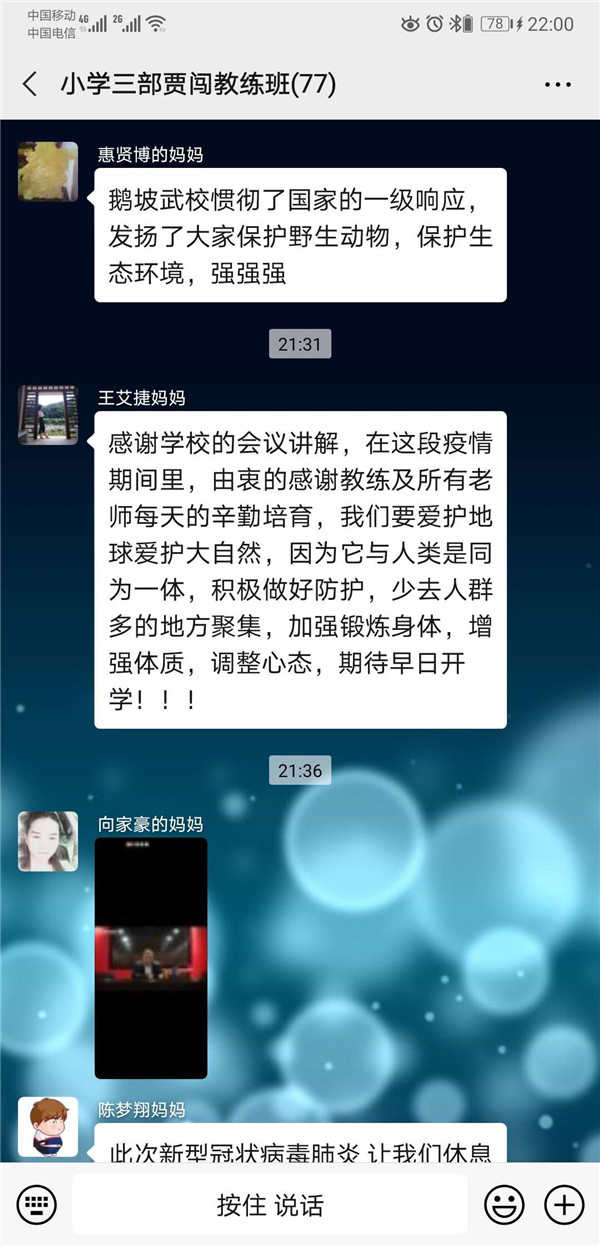Image resolution: width=600 pixels, height=1246 pixels.
Task: Tap the 按住 说话 voice button
Action: (x=270, y=1204)
